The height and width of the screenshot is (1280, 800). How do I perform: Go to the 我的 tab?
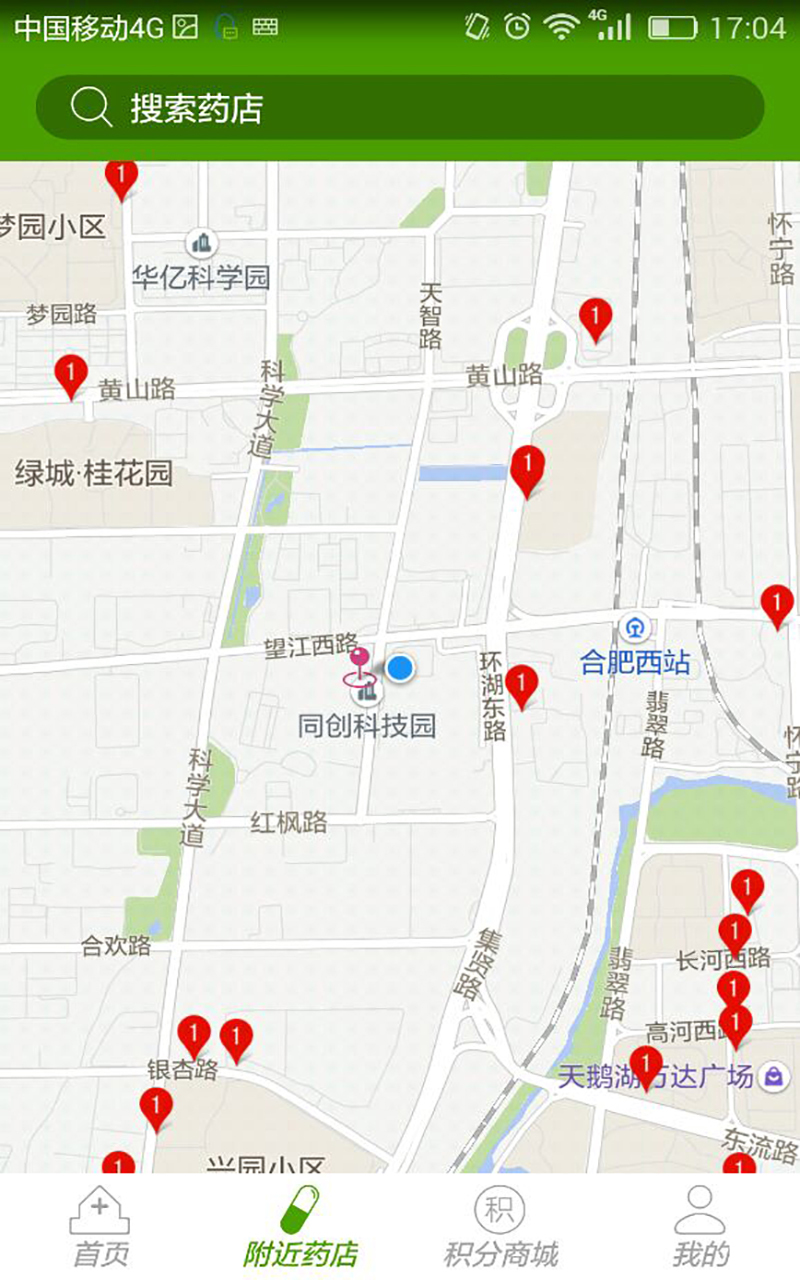click(x=700, y=1228)
